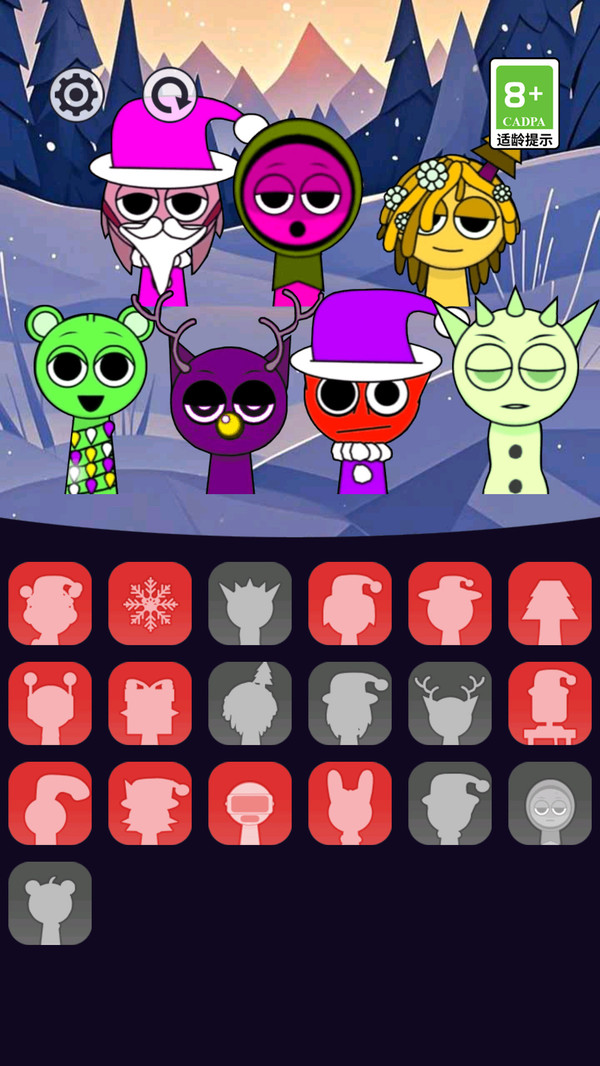Choose the gray hooded face tile

click(x=550, y=803)
